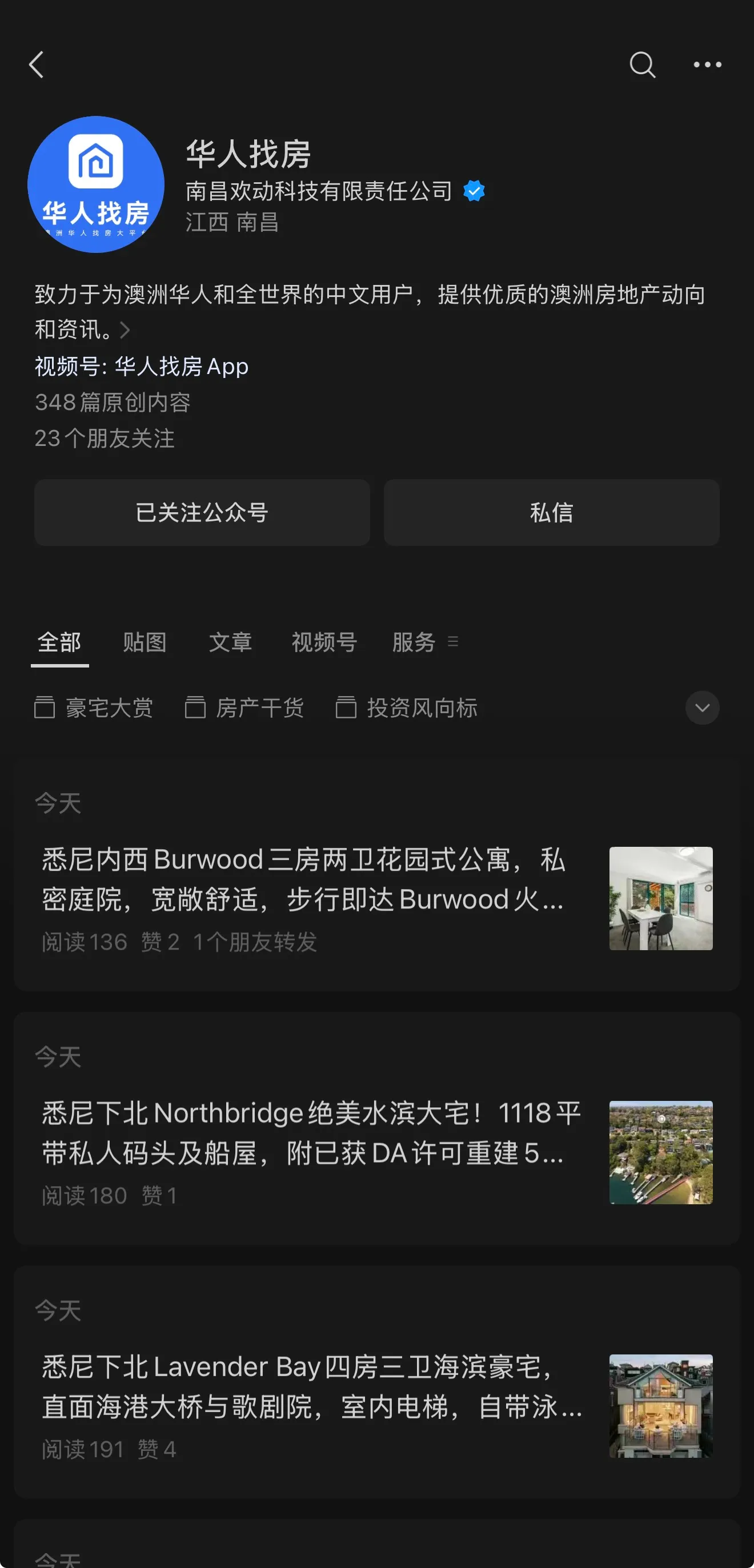Open the 贴图 tab
This screenshot has height=1568, width=754.
[146, 642]
